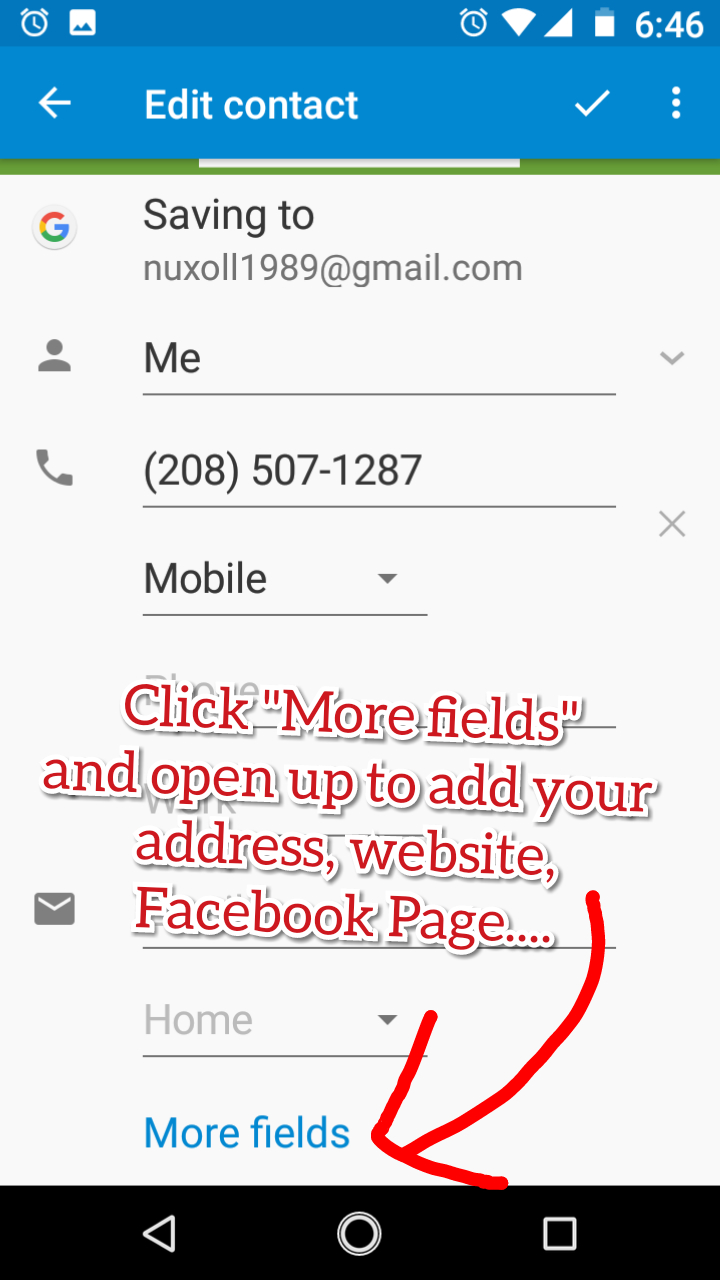Open the overflow menu
Viewport: 720px width, 1280px height.
[x=677, y=103]
